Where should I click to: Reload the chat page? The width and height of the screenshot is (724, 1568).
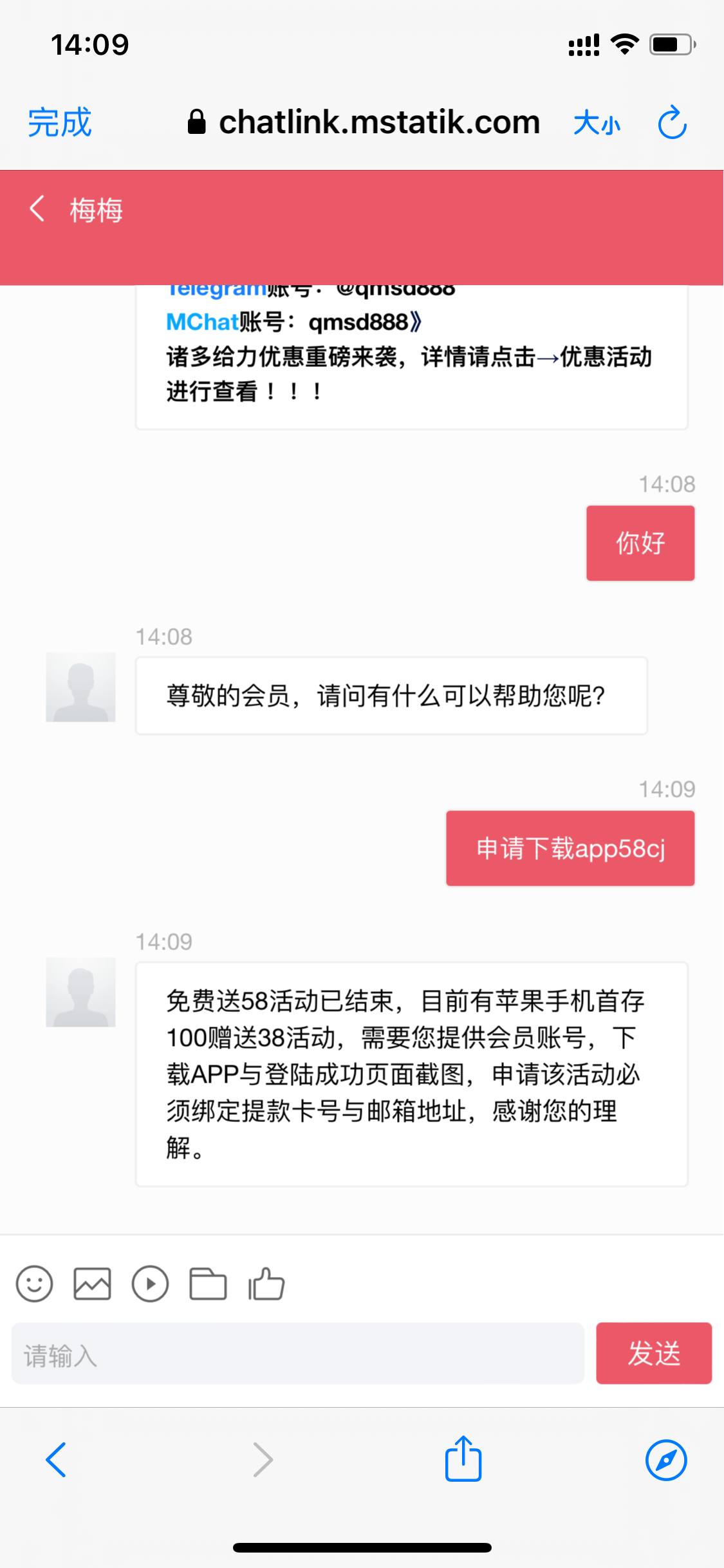pyautogui.click(x=672, y=122)
